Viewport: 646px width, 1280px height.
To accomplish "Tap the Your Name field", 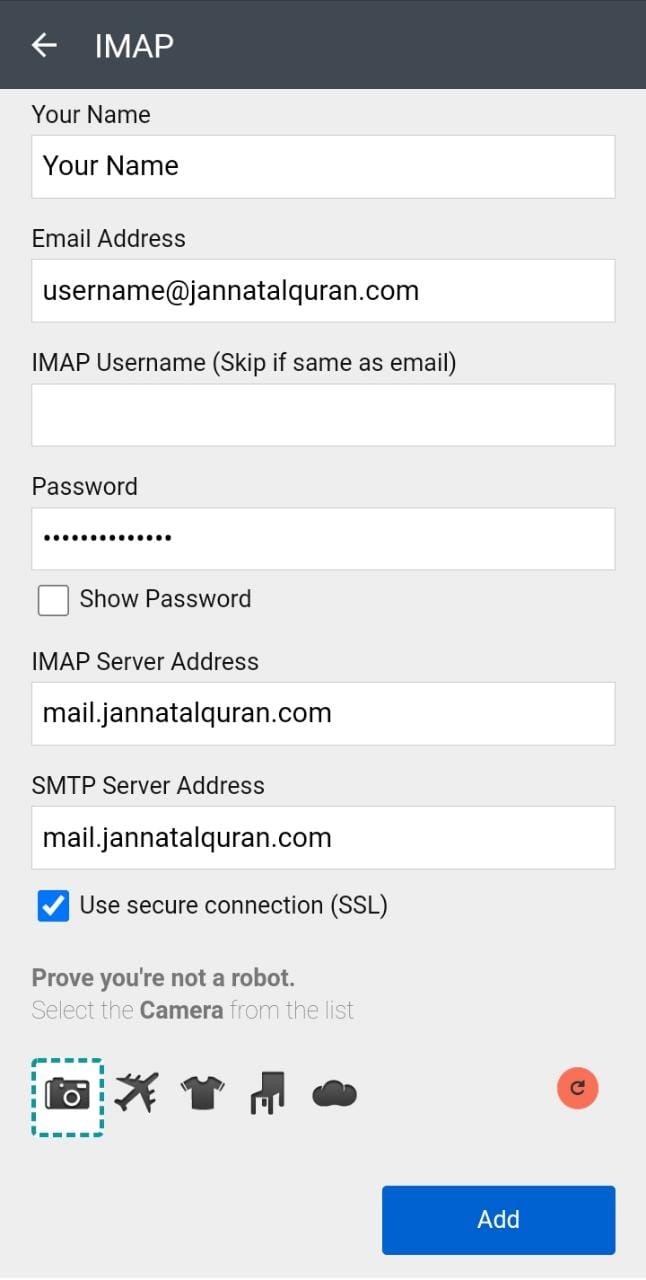I will pyautogui.click(x=323, y=166).
